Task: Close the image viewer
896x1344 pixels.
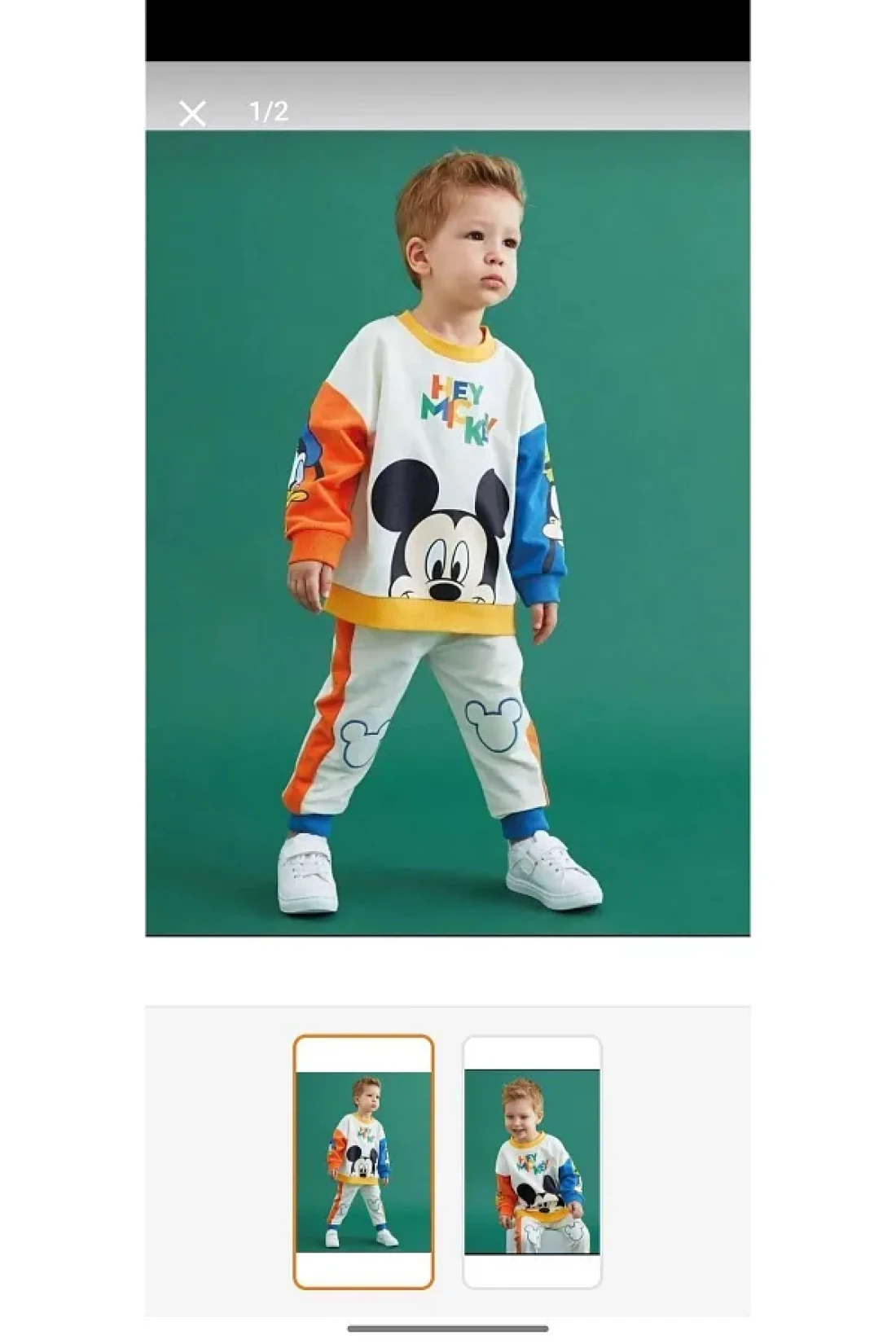Action: (192, 113)
